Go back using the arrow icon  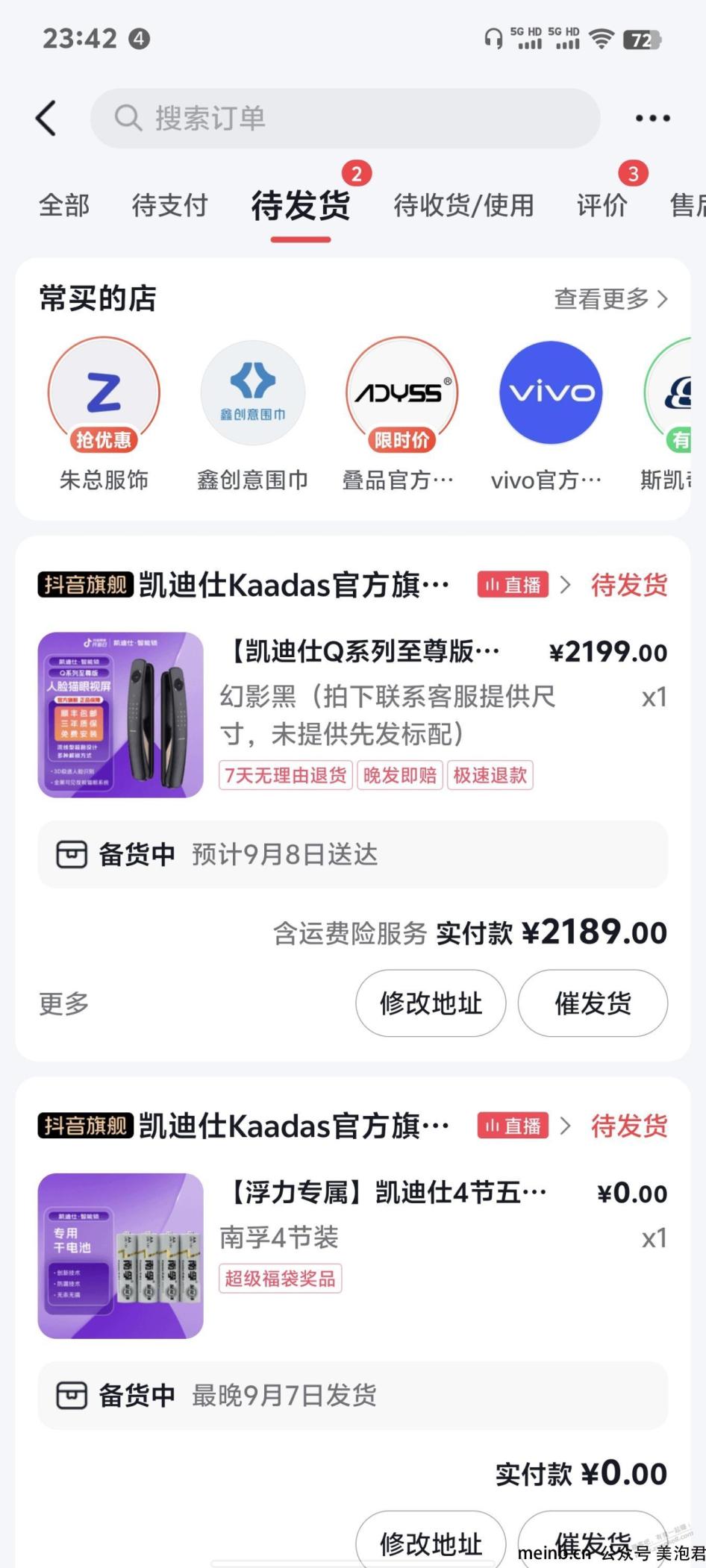(x=46, y=118)
